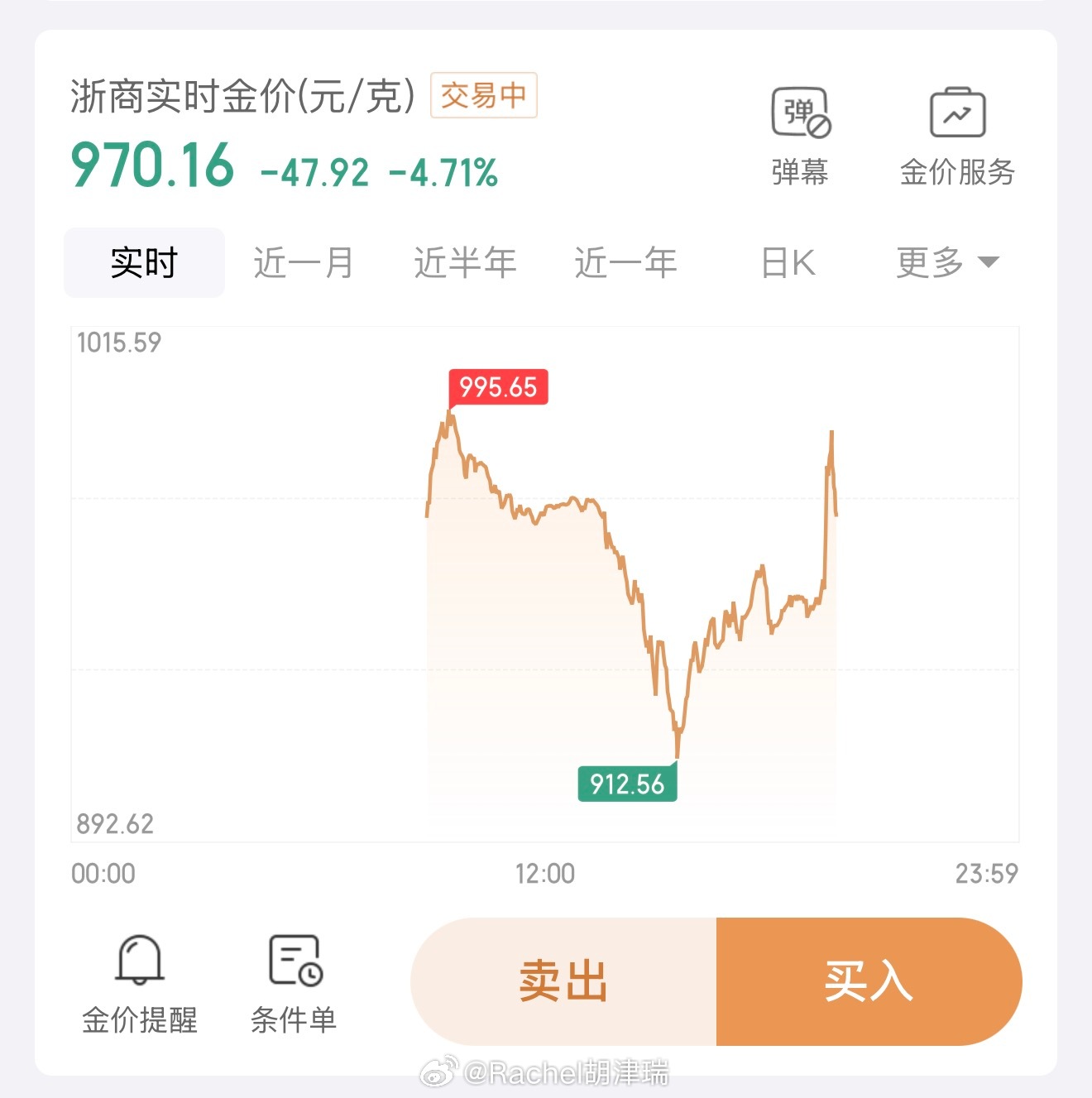Open 金价服务 gold price services
This screenshot has height=1098, width=1092.
(x=957, y=135)
